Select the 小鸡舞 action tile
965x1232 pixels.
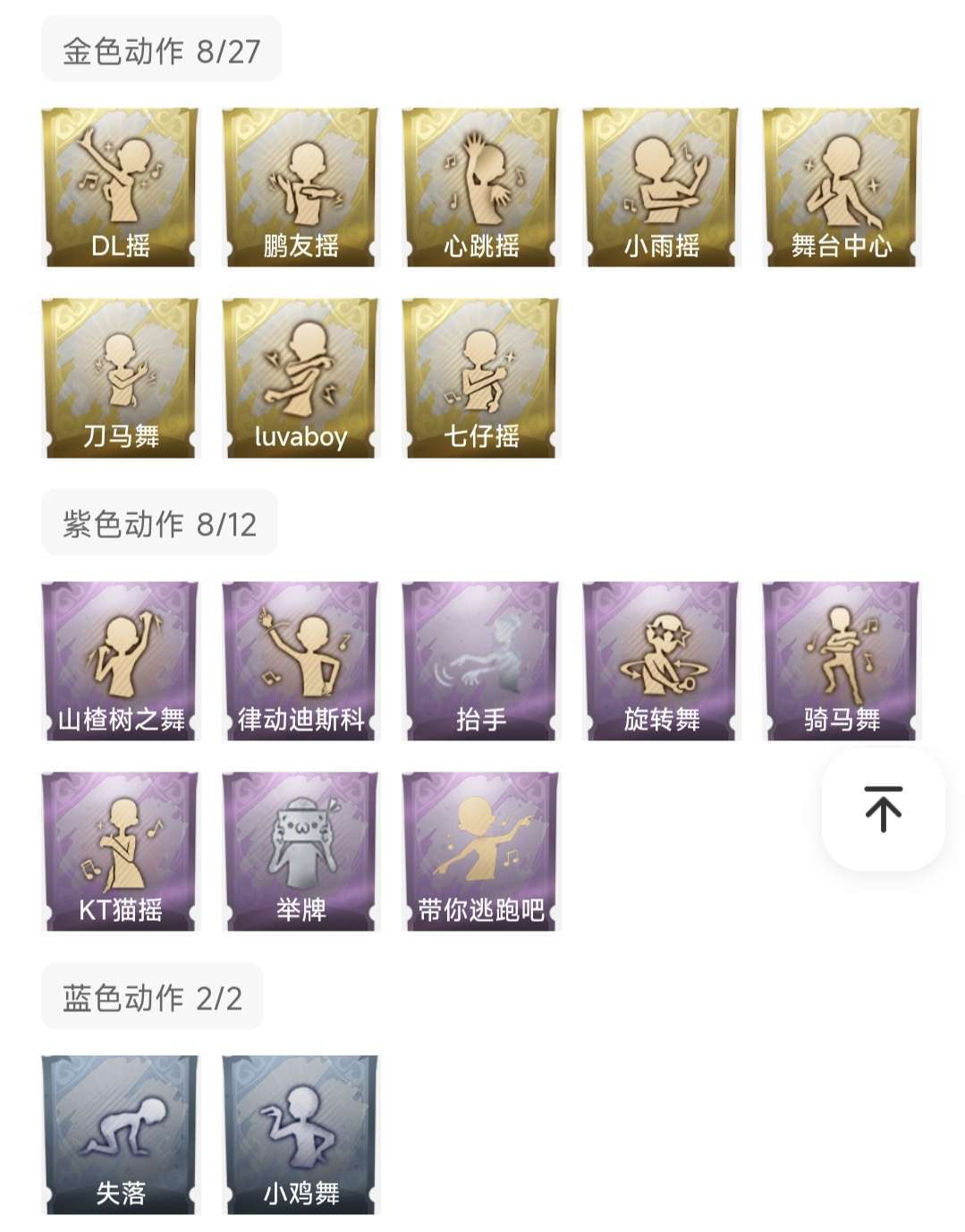click(x=301, y=1135)
